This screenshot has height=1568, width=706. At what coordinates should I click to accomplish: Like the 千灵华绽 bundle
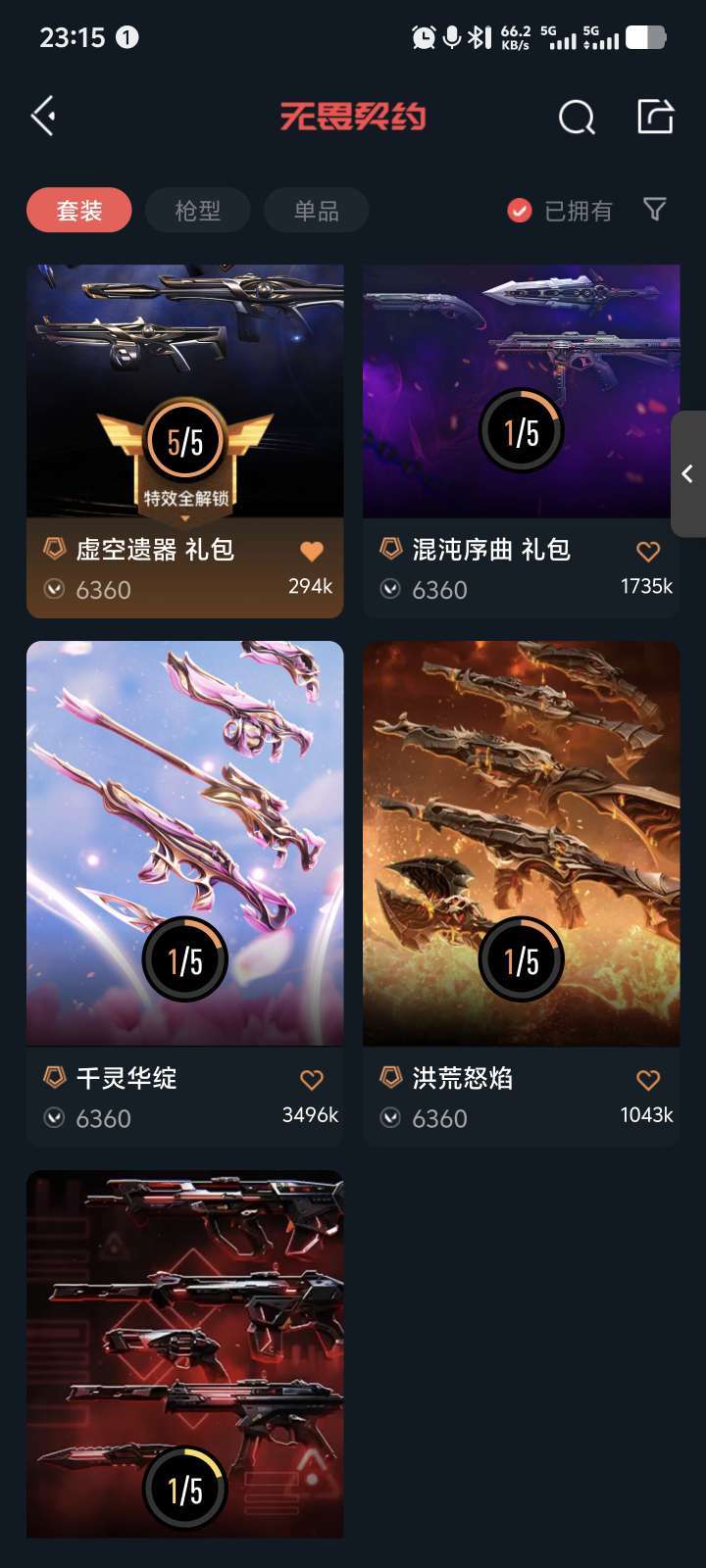312,1079
